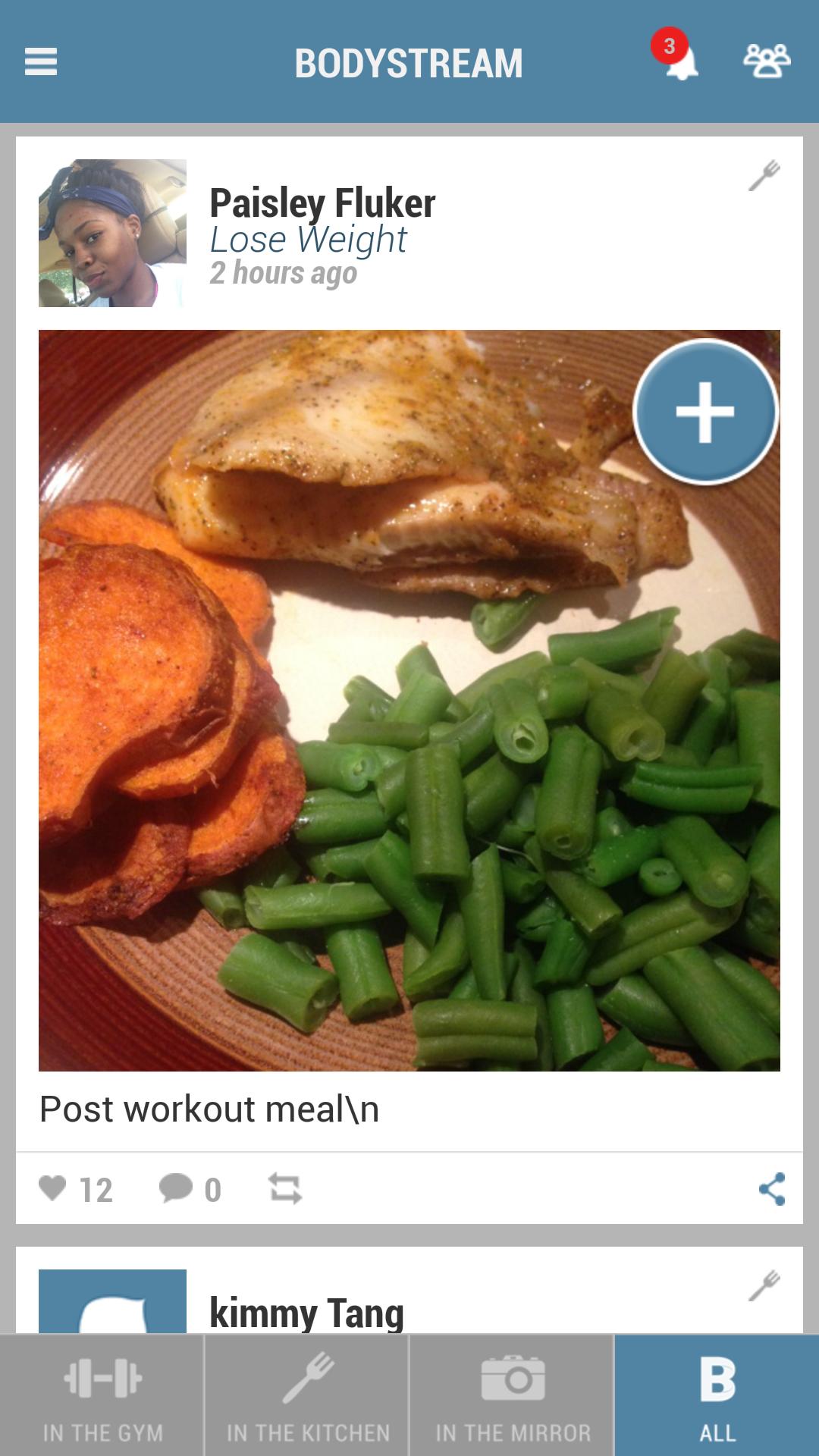The height and width of the screenshot is (1456, 819).
Task: Tap the Paisley Fluker name
Action: coord(322,202)
